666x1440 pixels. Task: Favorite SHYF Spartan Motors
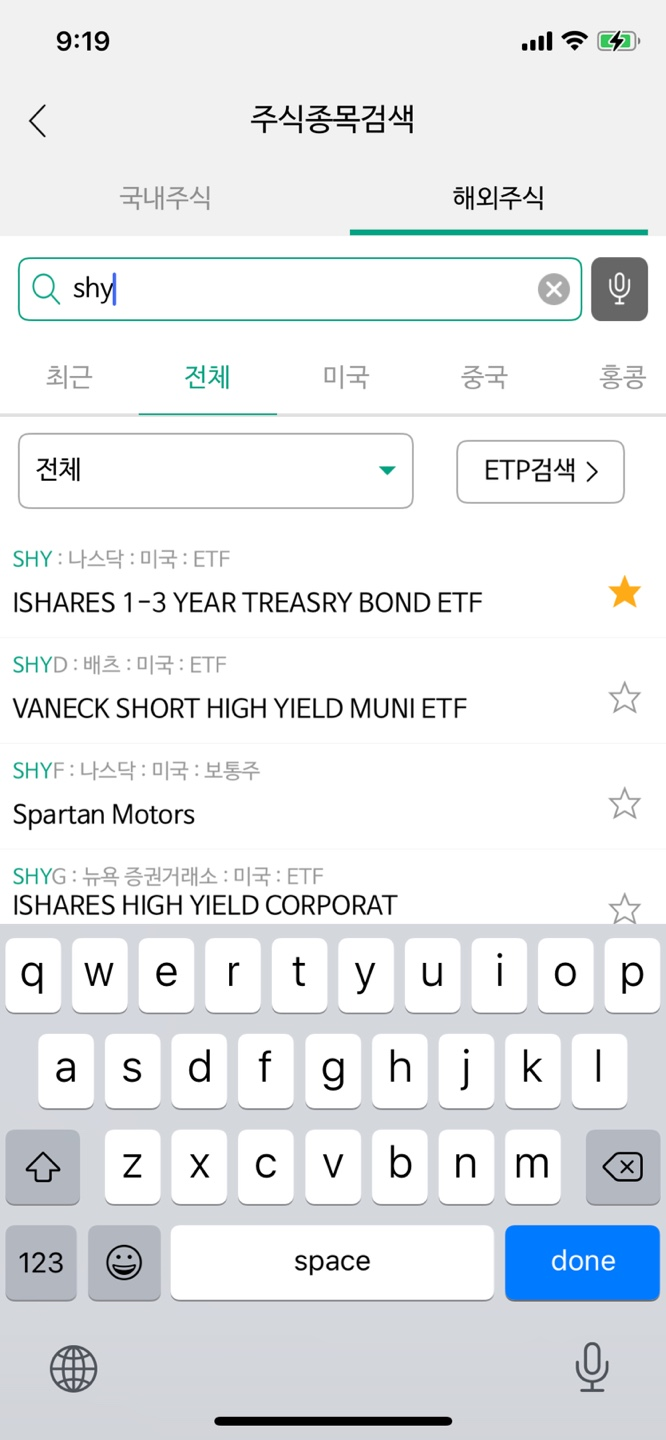click(x=624, y=803)
